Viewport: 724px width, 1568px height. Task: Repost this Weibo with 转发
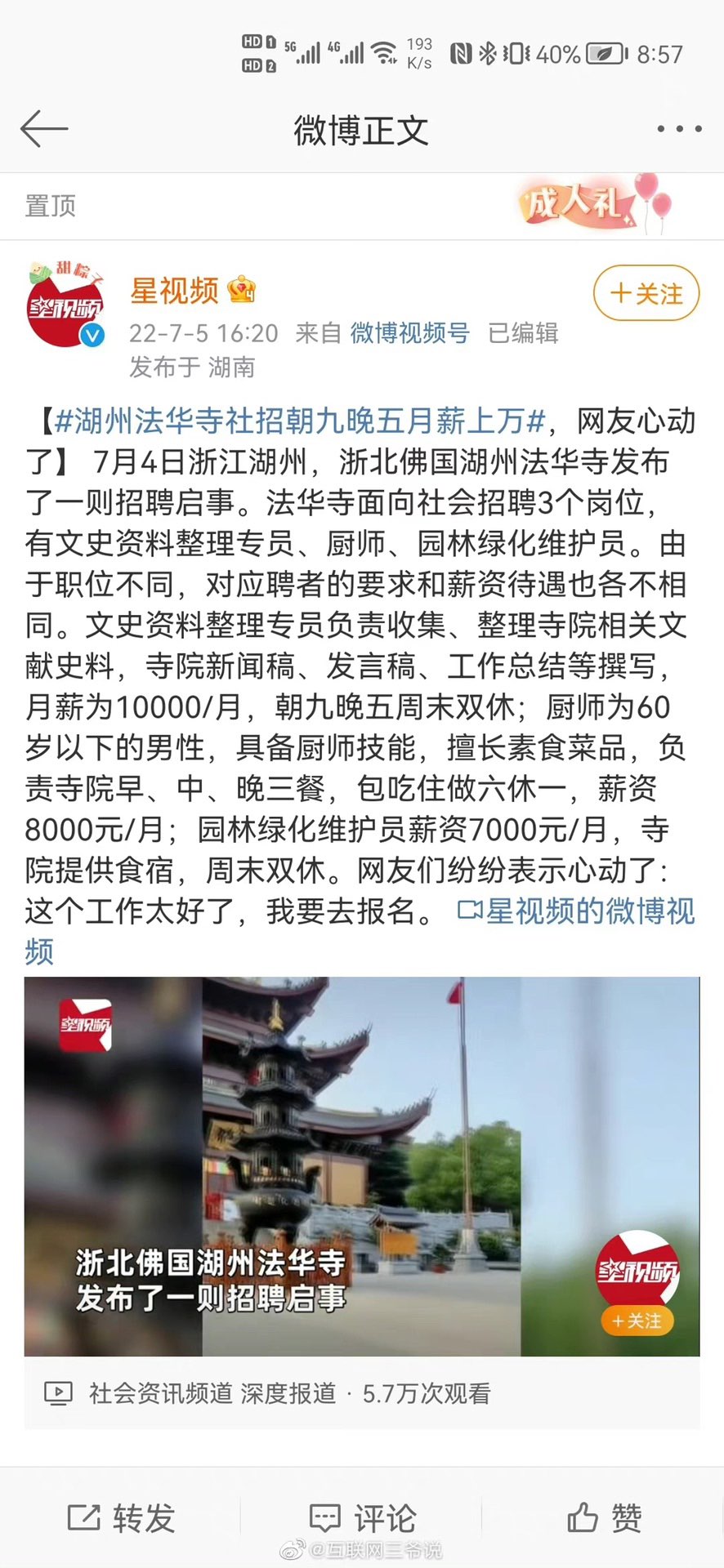click(x=121, y=1518)
